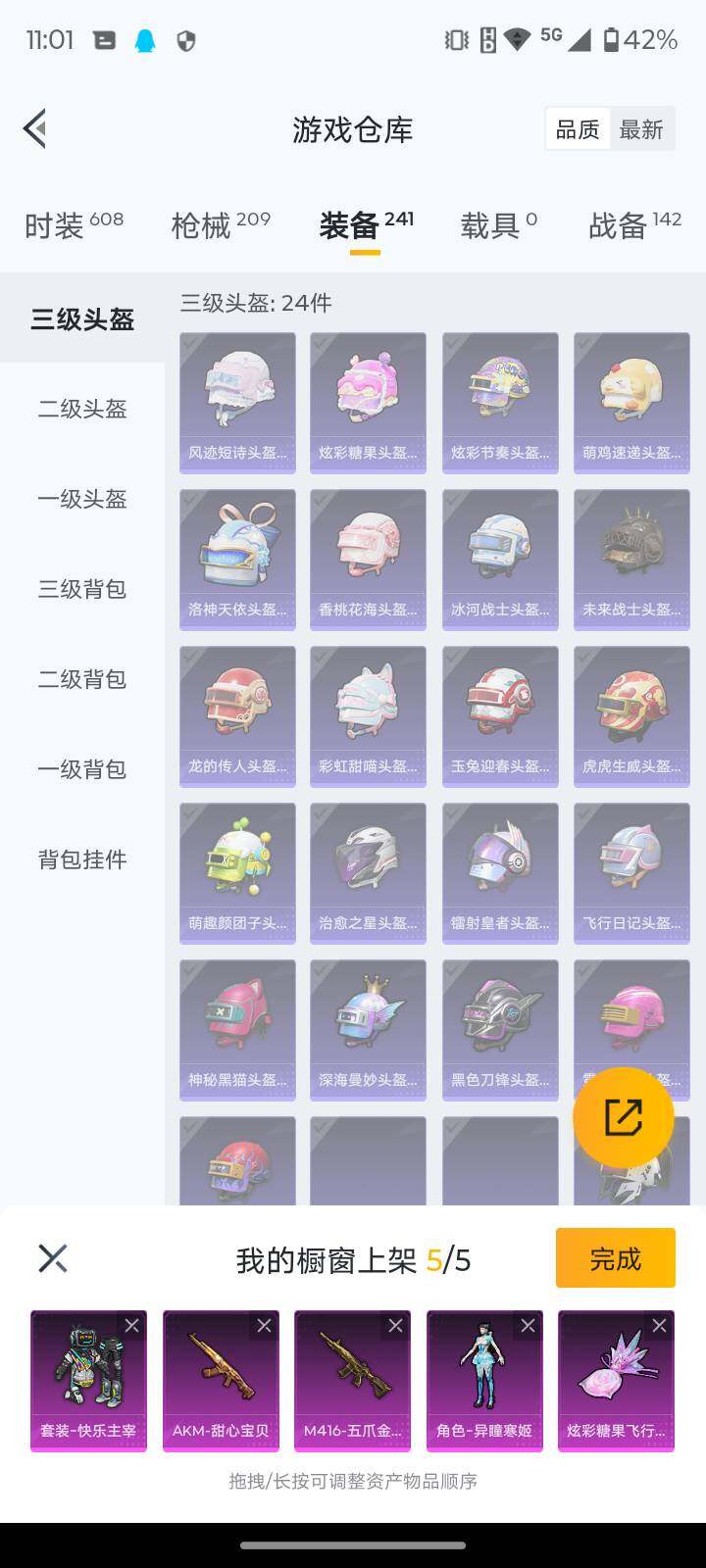
Task: Sort items by 最新
Action: point(641,129)
